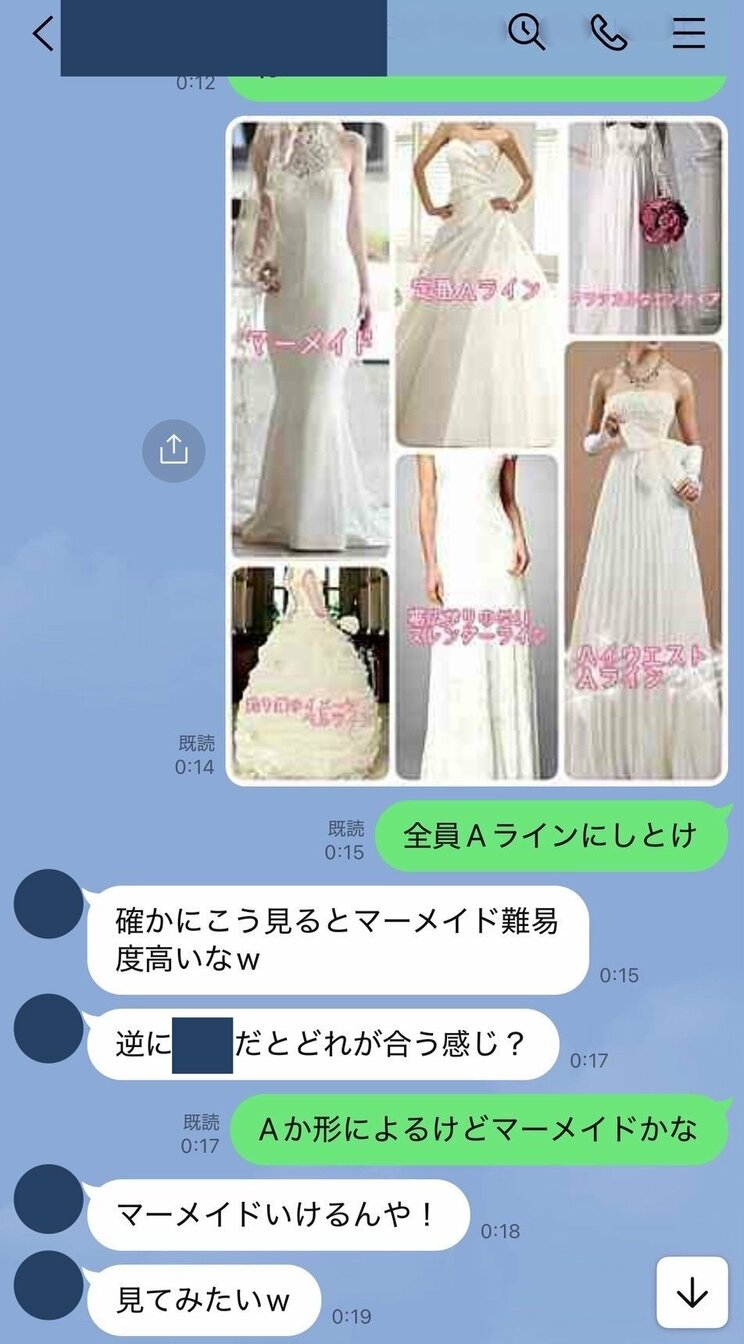The image size is (744, 1344).
Task: Open the chat settings hamburger menu
Action: click(x=688, y=32)
